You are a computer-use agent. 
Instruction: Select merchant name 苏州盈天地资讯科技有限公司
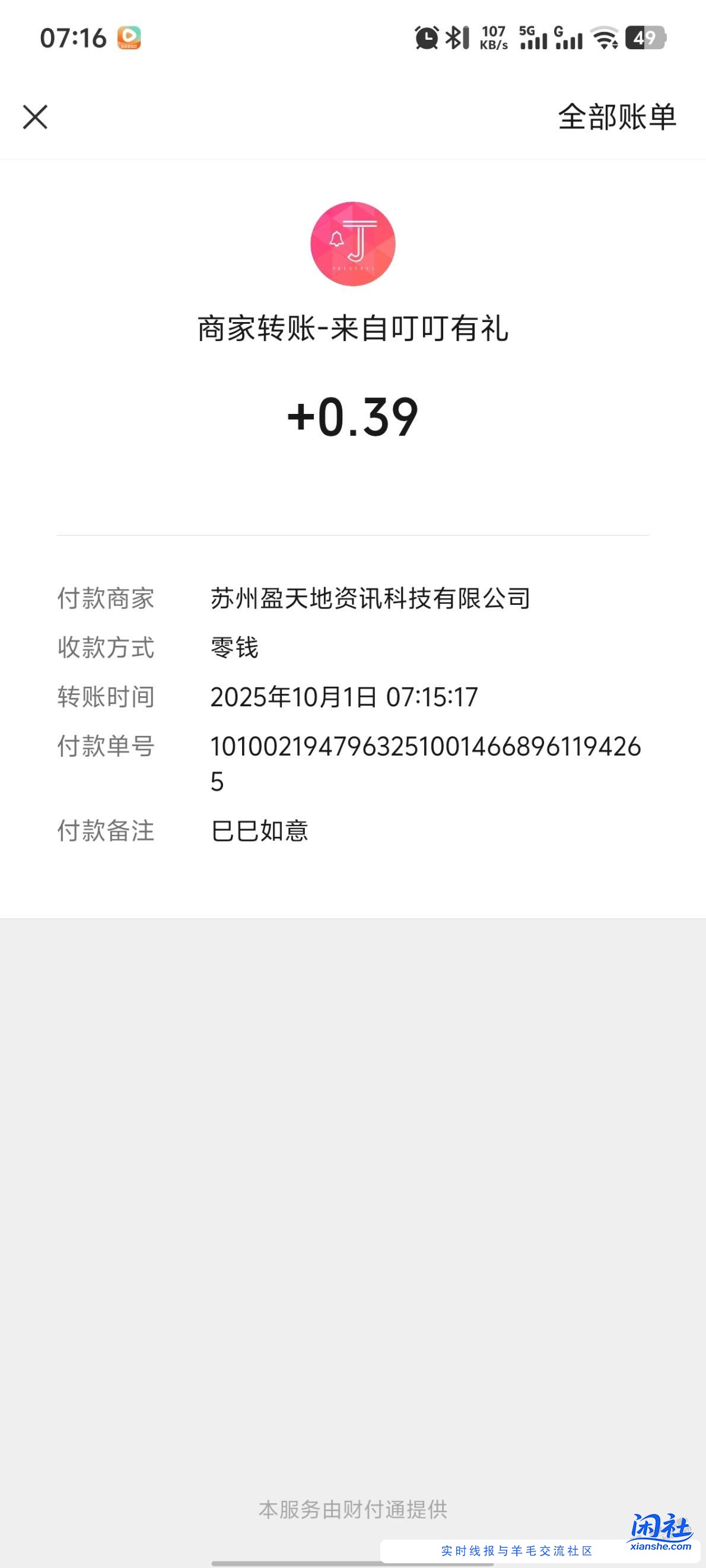[369, 599]
